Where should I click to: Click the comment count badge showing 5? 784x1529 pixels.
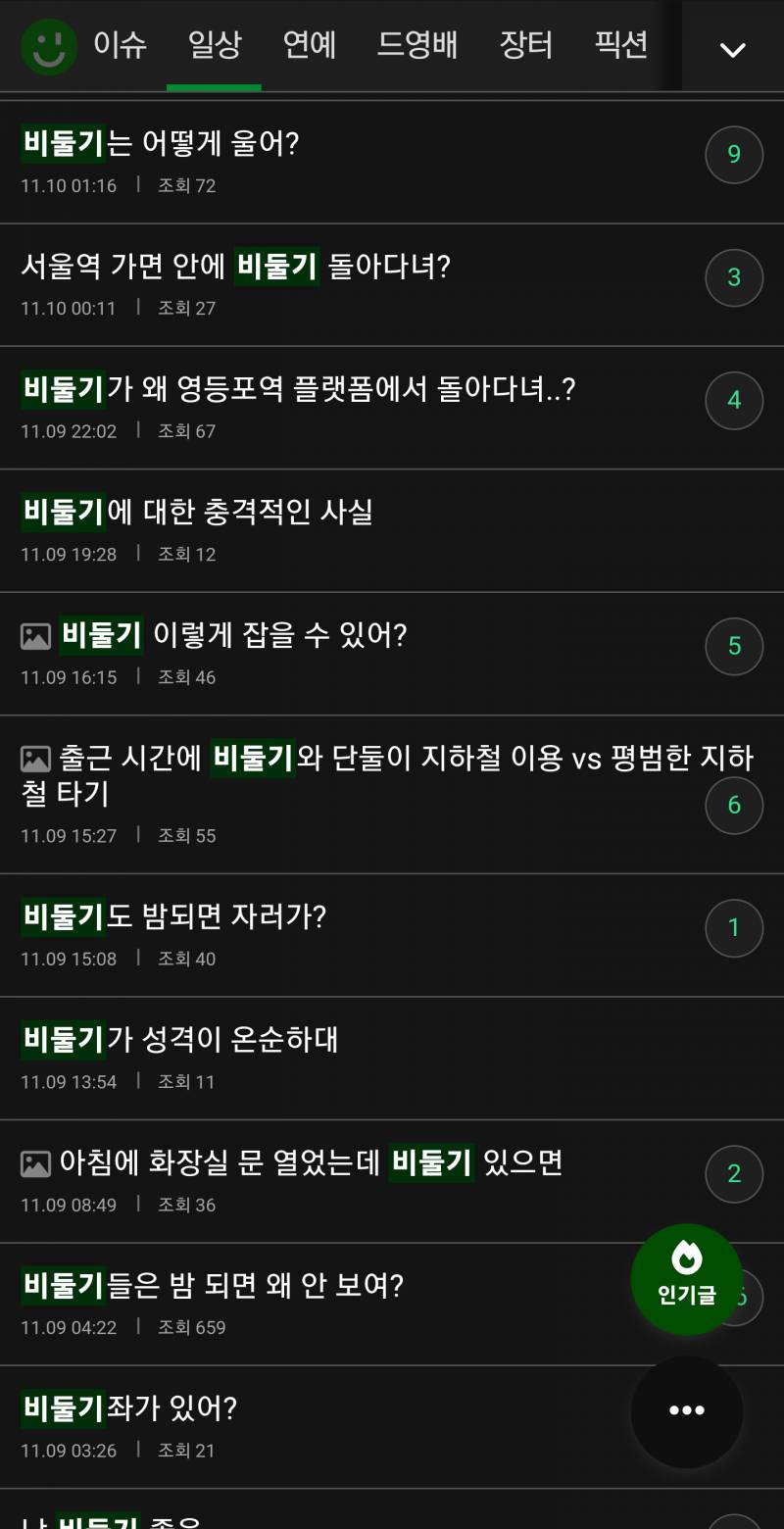coord(733,647)
